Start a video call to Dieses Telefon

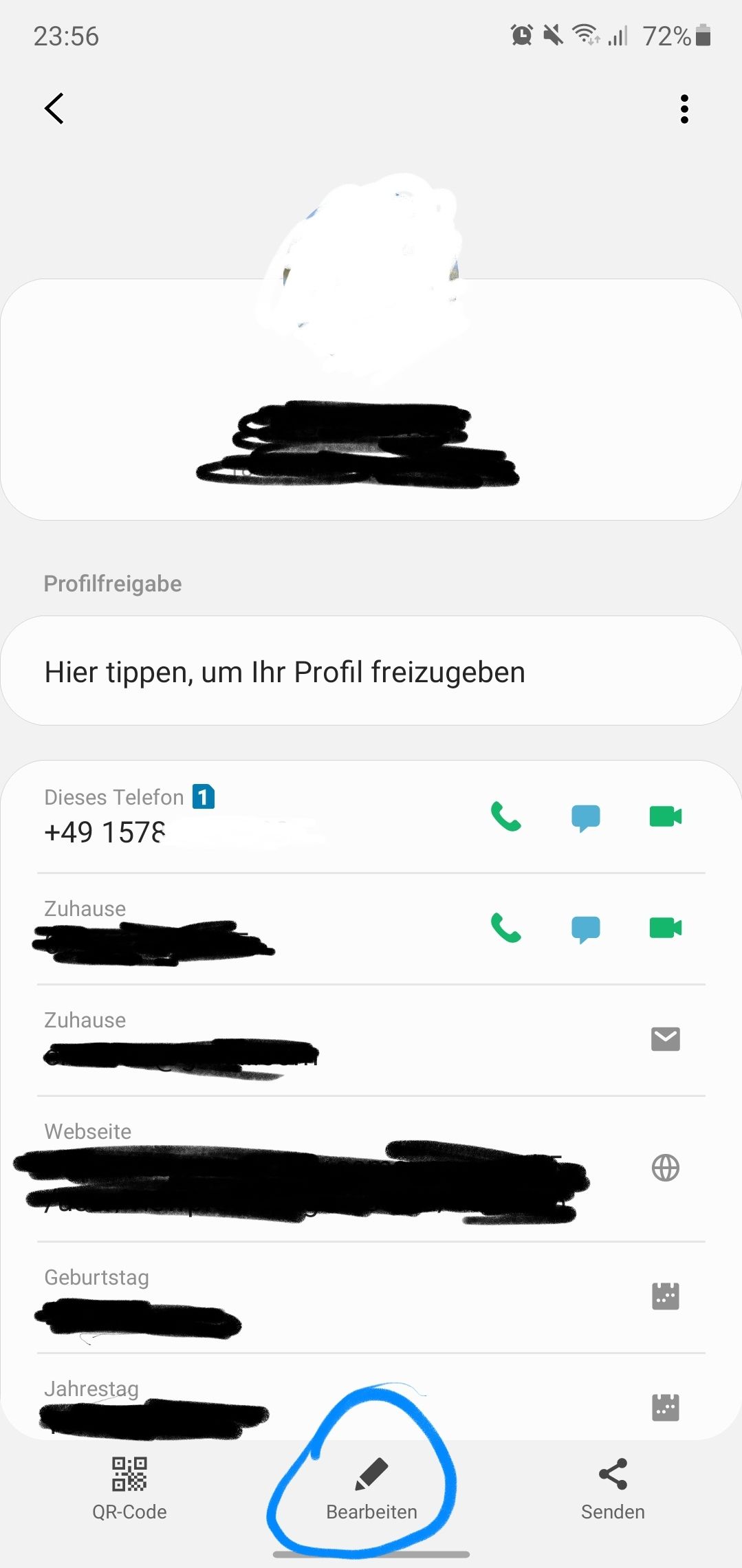click(x=663, y=817)
